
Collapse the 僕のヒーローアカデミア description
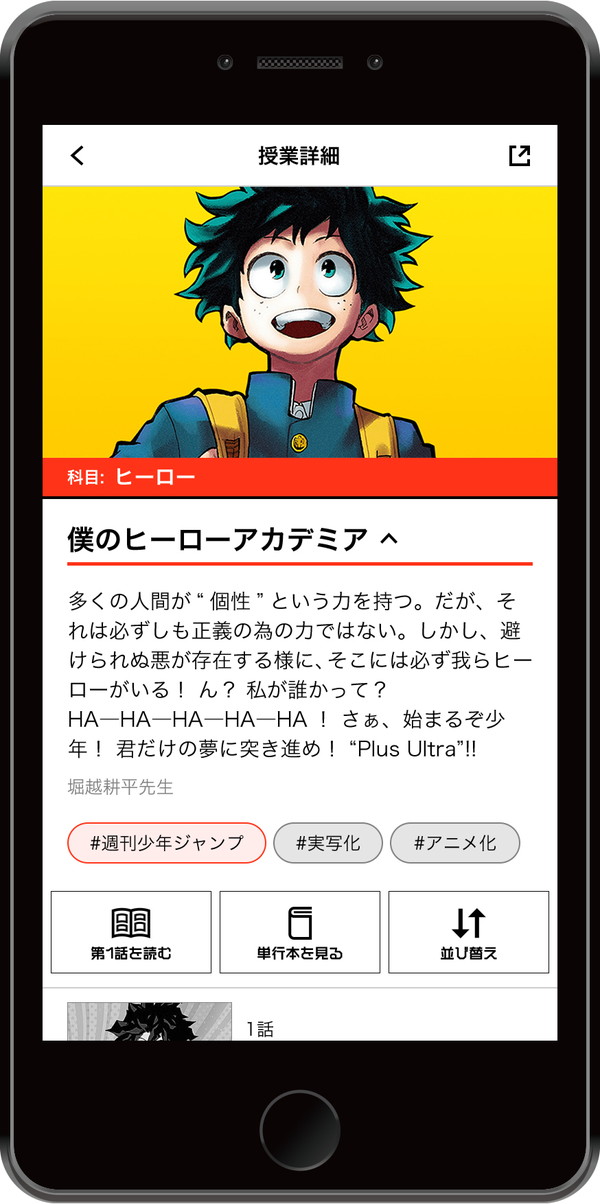(x=390, y=540)
